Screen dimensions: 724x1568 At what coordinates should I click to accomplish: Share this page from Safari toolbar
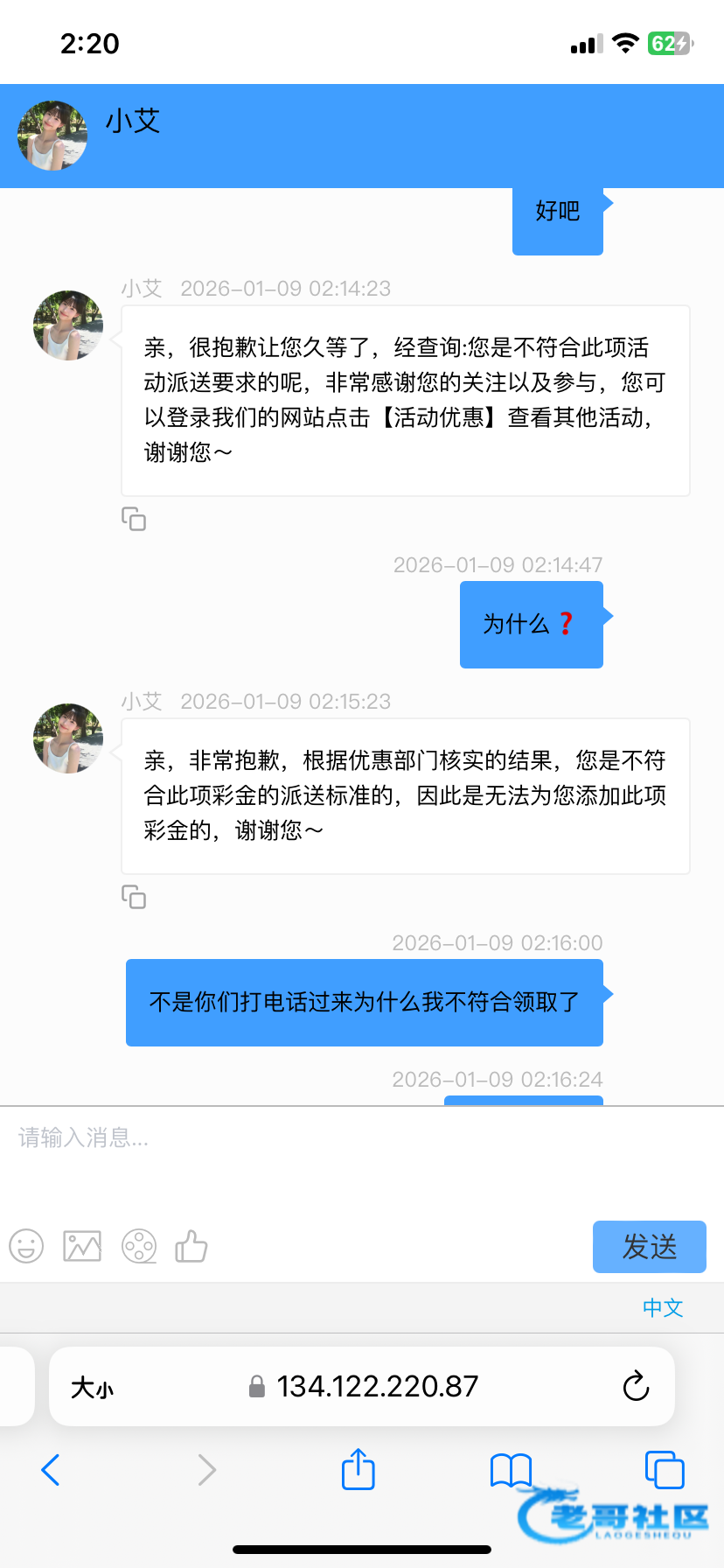point(358,1469)
